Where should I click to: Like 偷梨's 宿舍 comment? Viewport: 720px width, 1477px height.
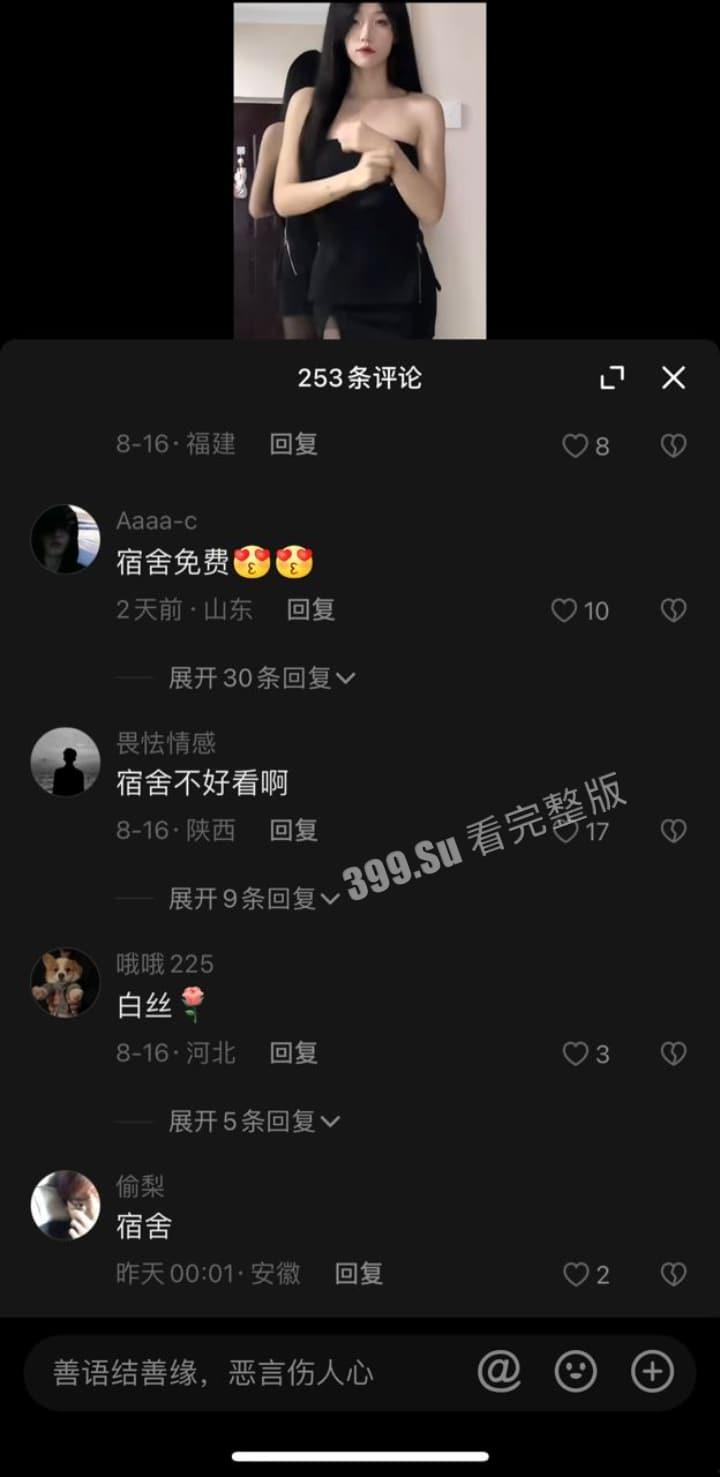coord(577,1274)
